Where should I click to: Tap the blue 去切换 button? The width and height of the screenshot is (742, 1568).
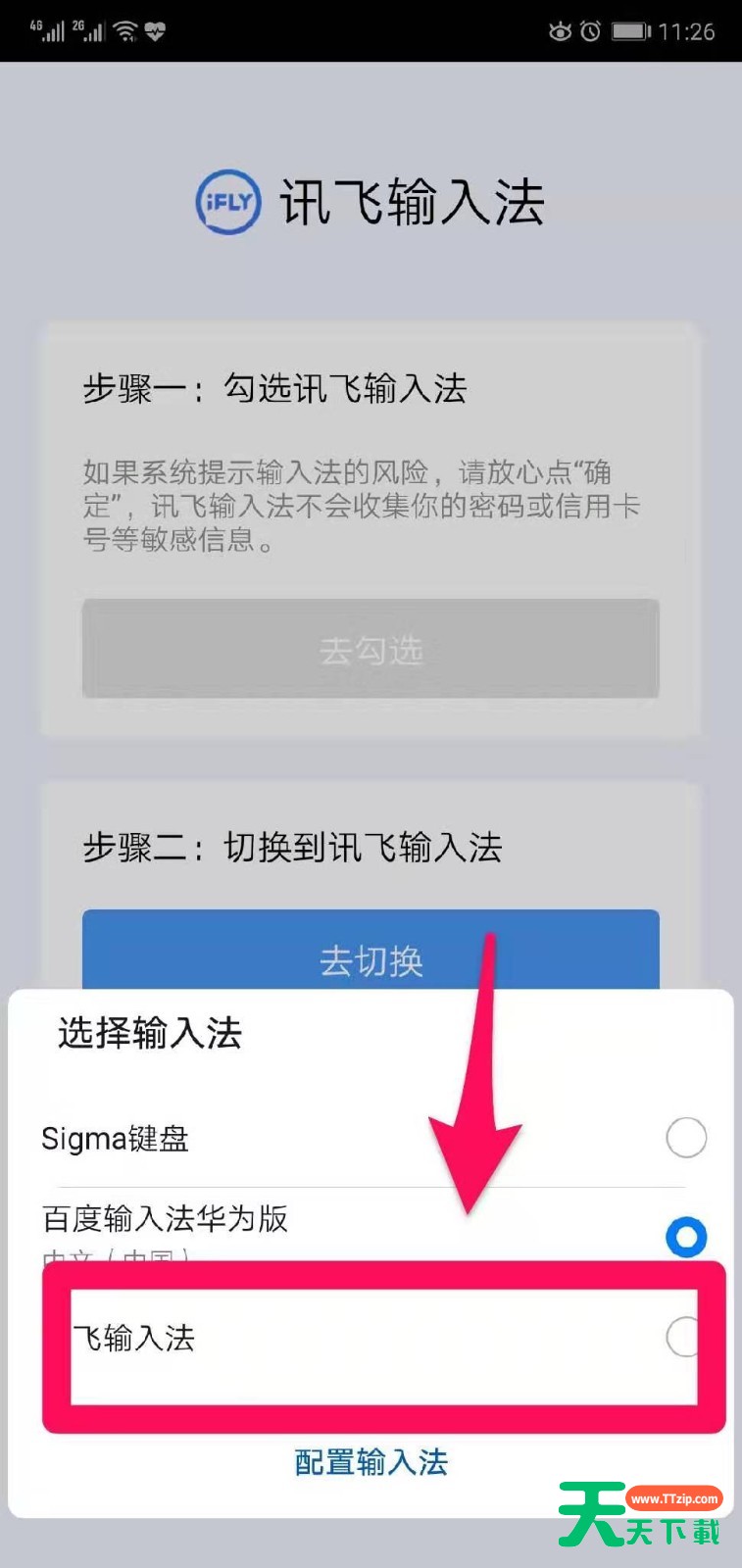(371, 950)
